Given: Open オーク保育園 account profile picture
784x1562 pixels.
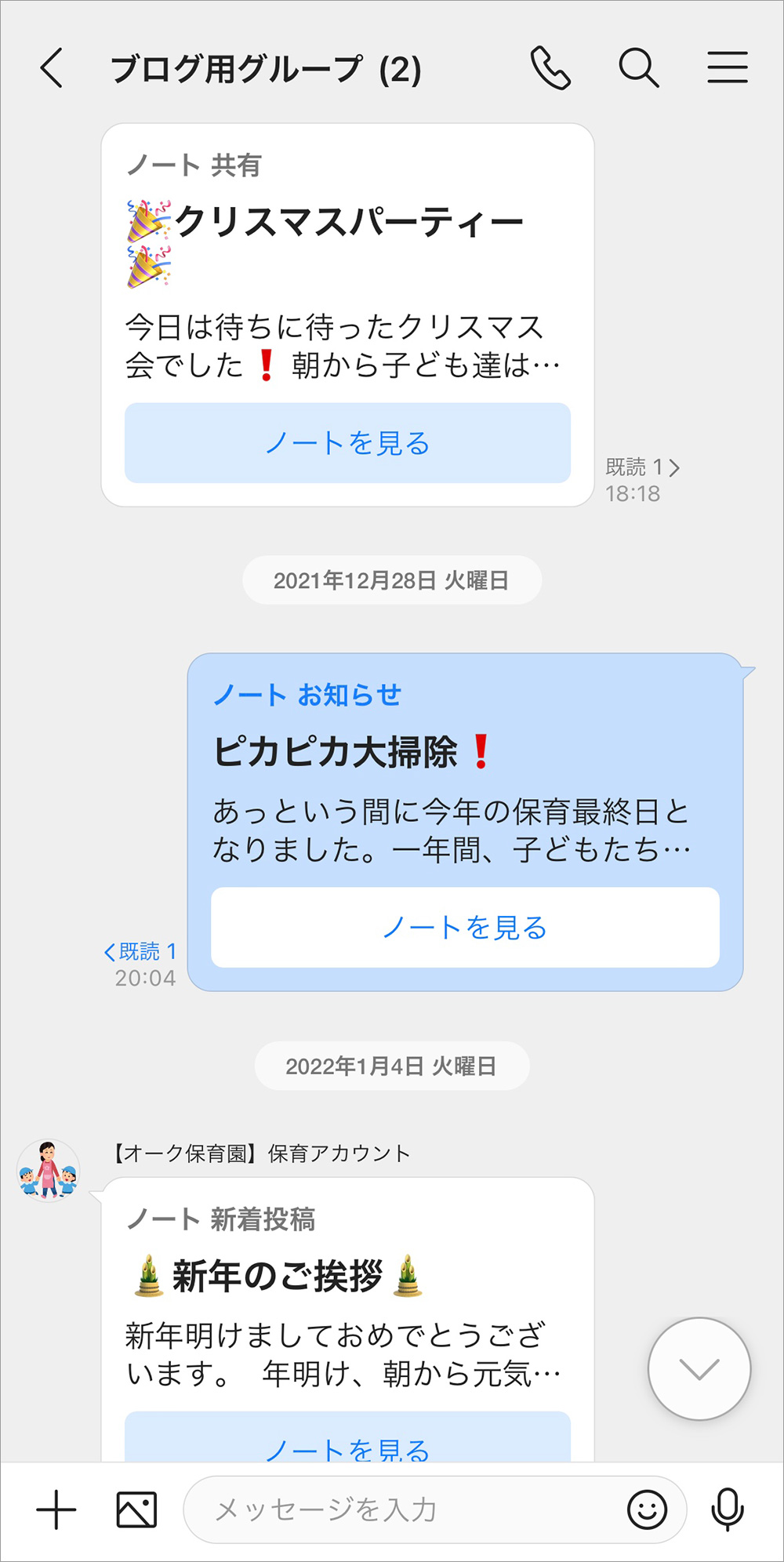Looking at the screenshot, I should tap(49, 1171).
